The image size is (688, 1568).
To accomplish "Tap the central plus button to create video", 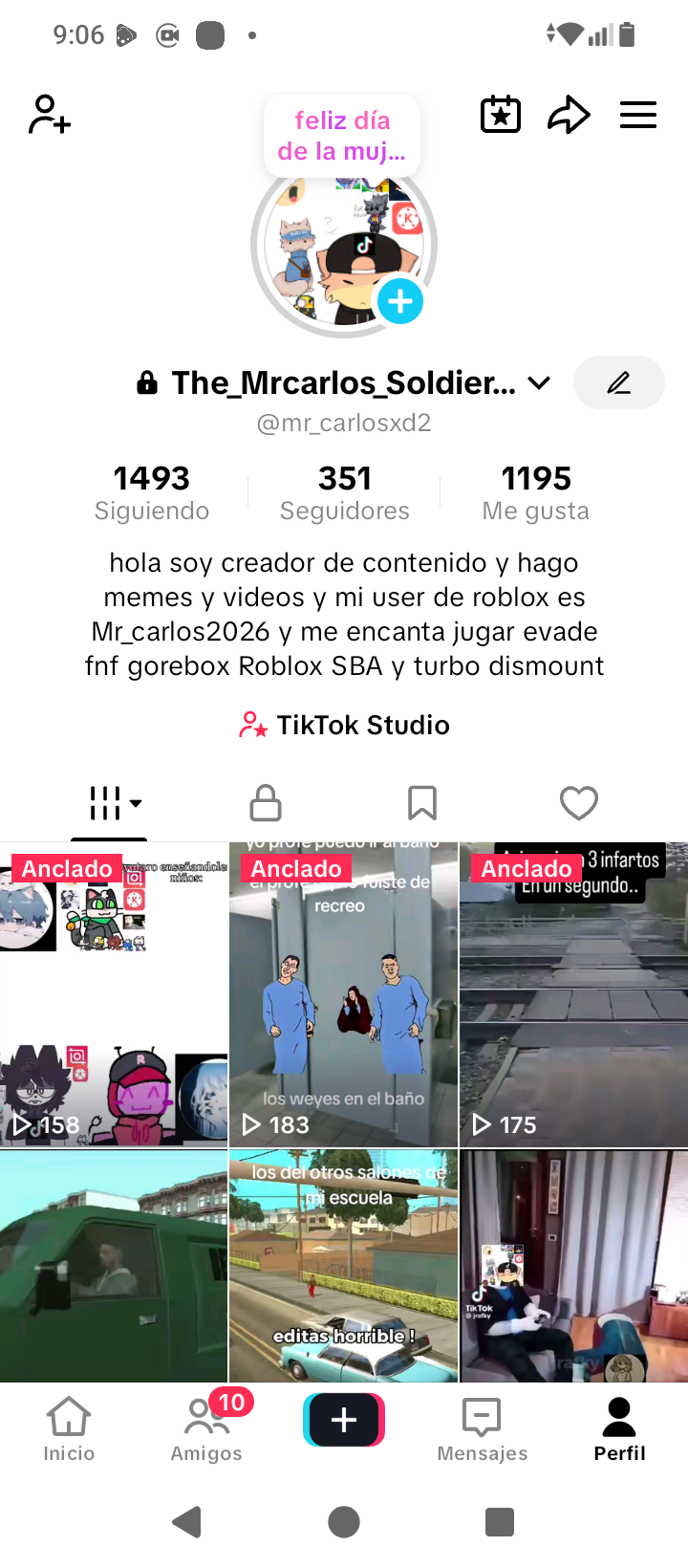I will pos(344,1420).
